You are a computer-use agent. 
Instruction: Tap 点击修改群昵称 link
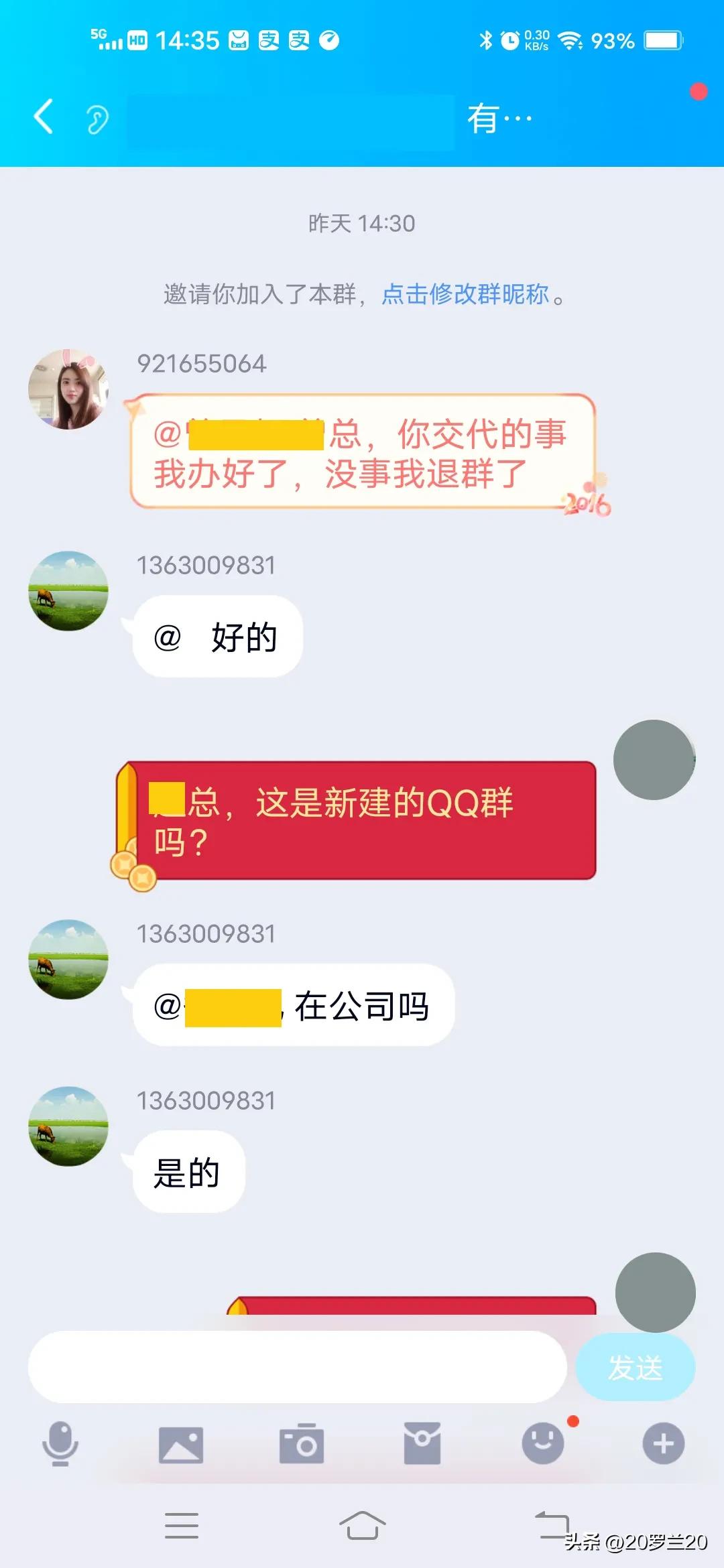tap(467, 293)
